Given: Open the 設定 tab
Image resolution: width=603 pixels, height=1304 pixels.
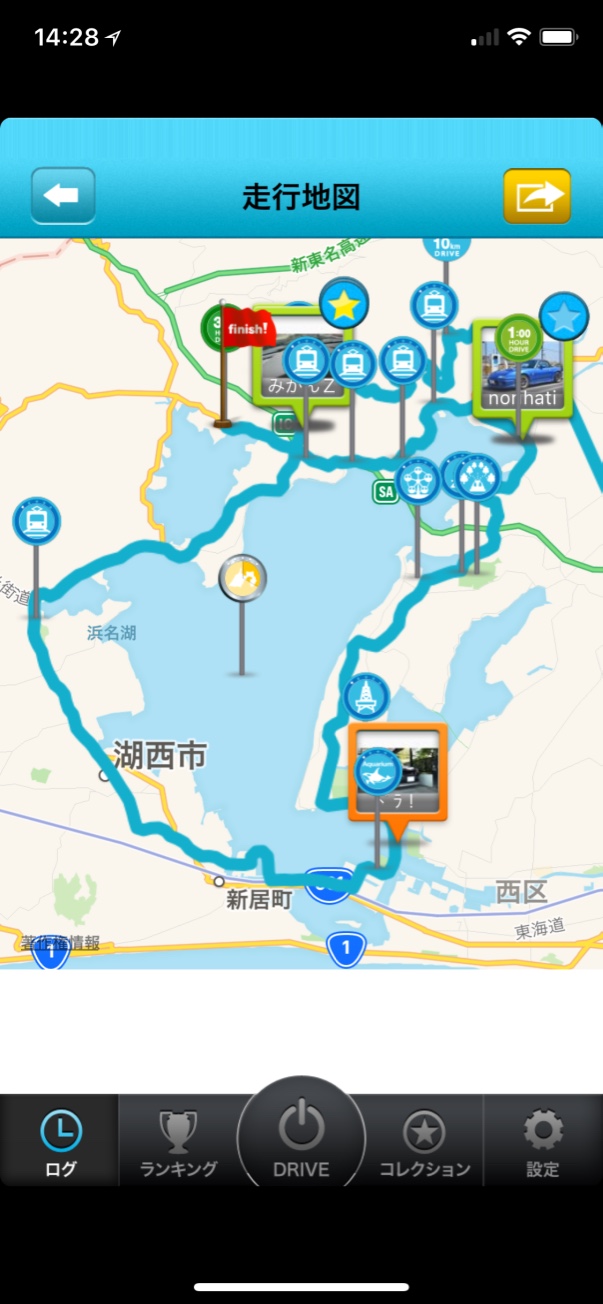Looking at the screenshot, I should (x=543, y=1140).
